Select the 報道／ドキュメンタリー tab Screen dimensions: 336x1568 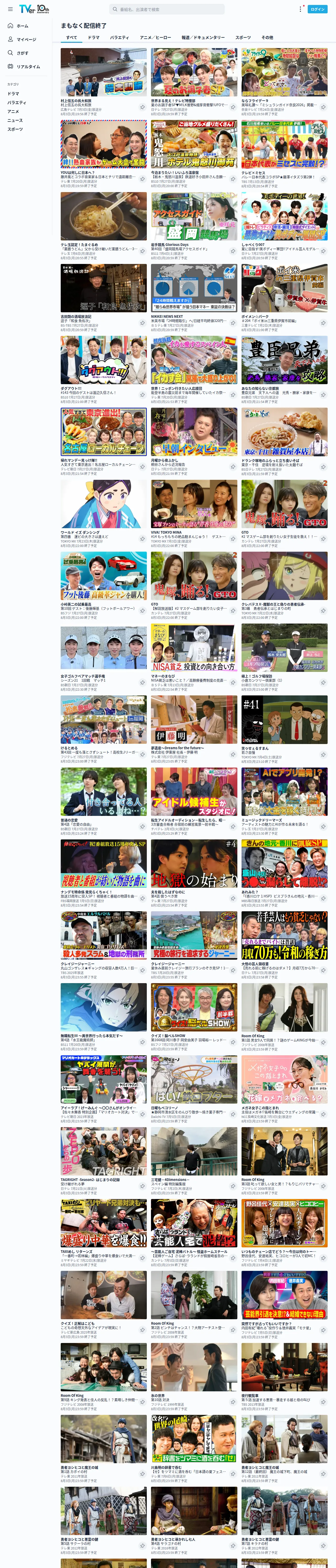tap(203, 38)
